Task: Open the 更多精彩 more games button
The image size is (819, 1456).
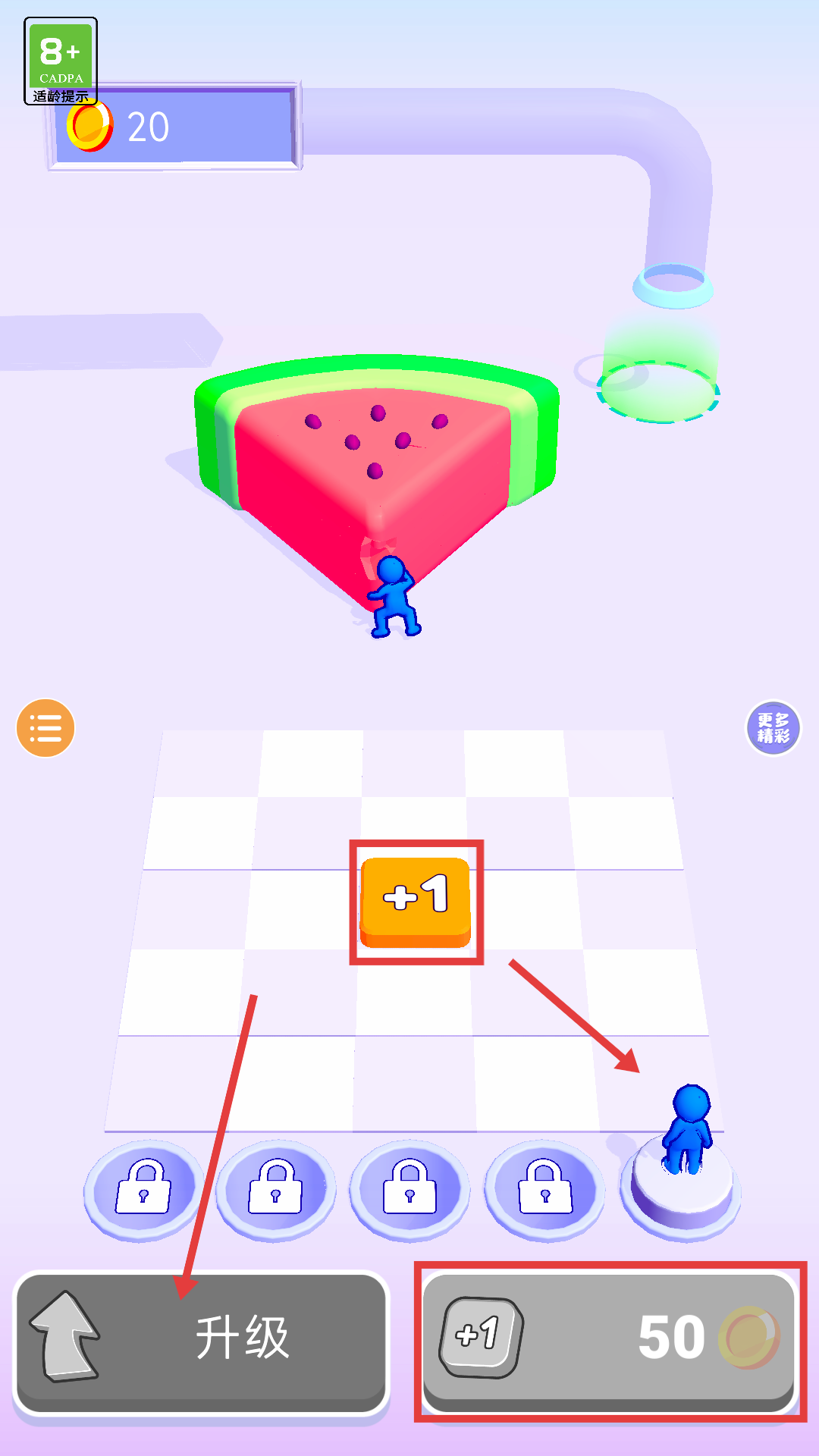Action: tap(773, 728)
